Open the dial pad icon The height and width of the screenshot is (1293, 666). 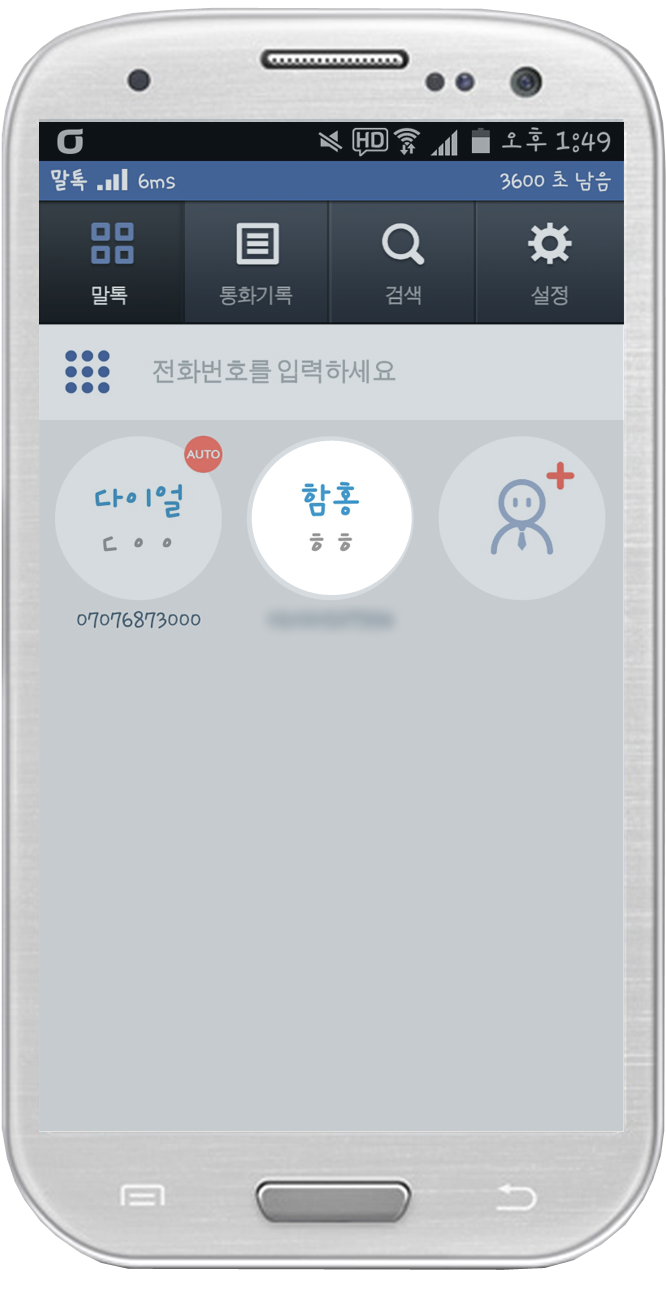pos(87,372)
